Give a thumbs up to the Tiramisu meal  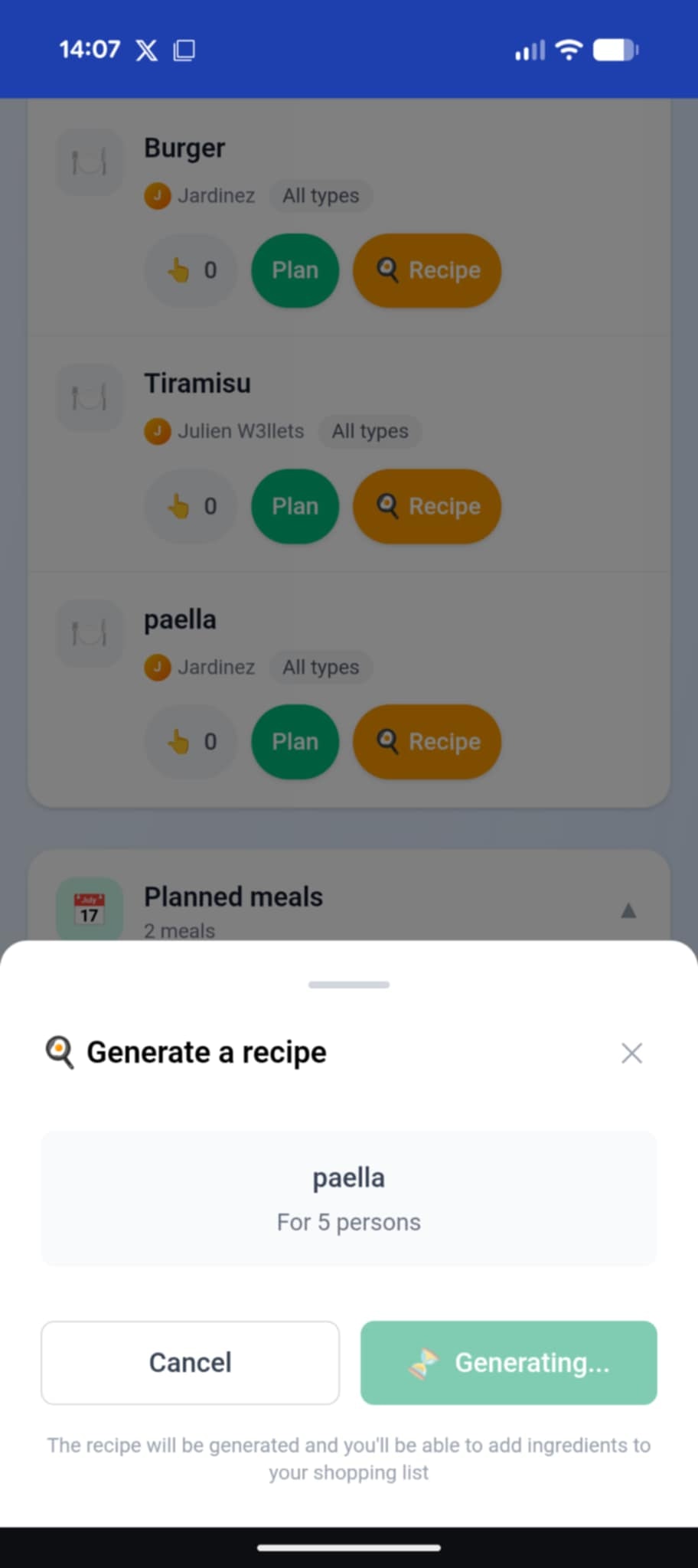(190, 506)
